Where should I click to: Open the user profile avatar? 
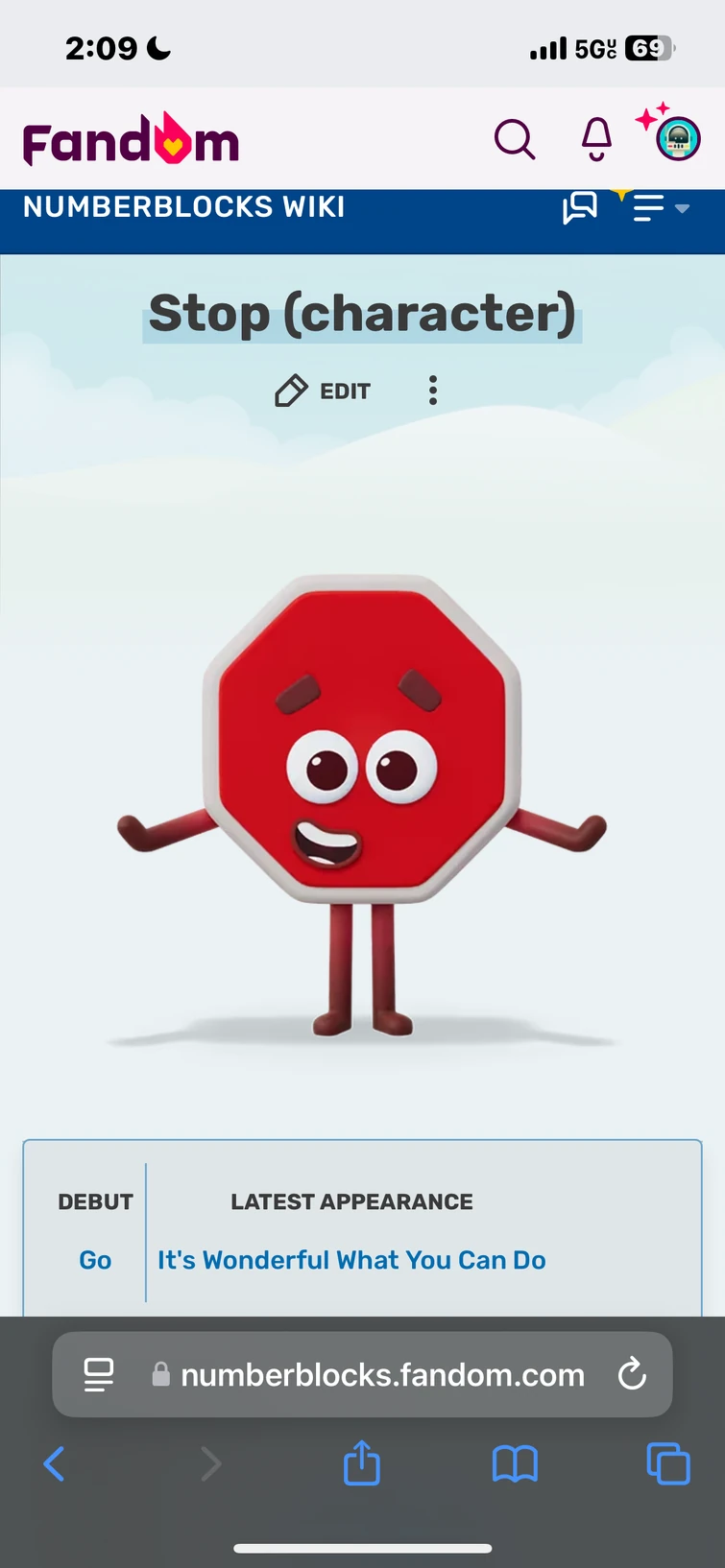pos(677,140)
